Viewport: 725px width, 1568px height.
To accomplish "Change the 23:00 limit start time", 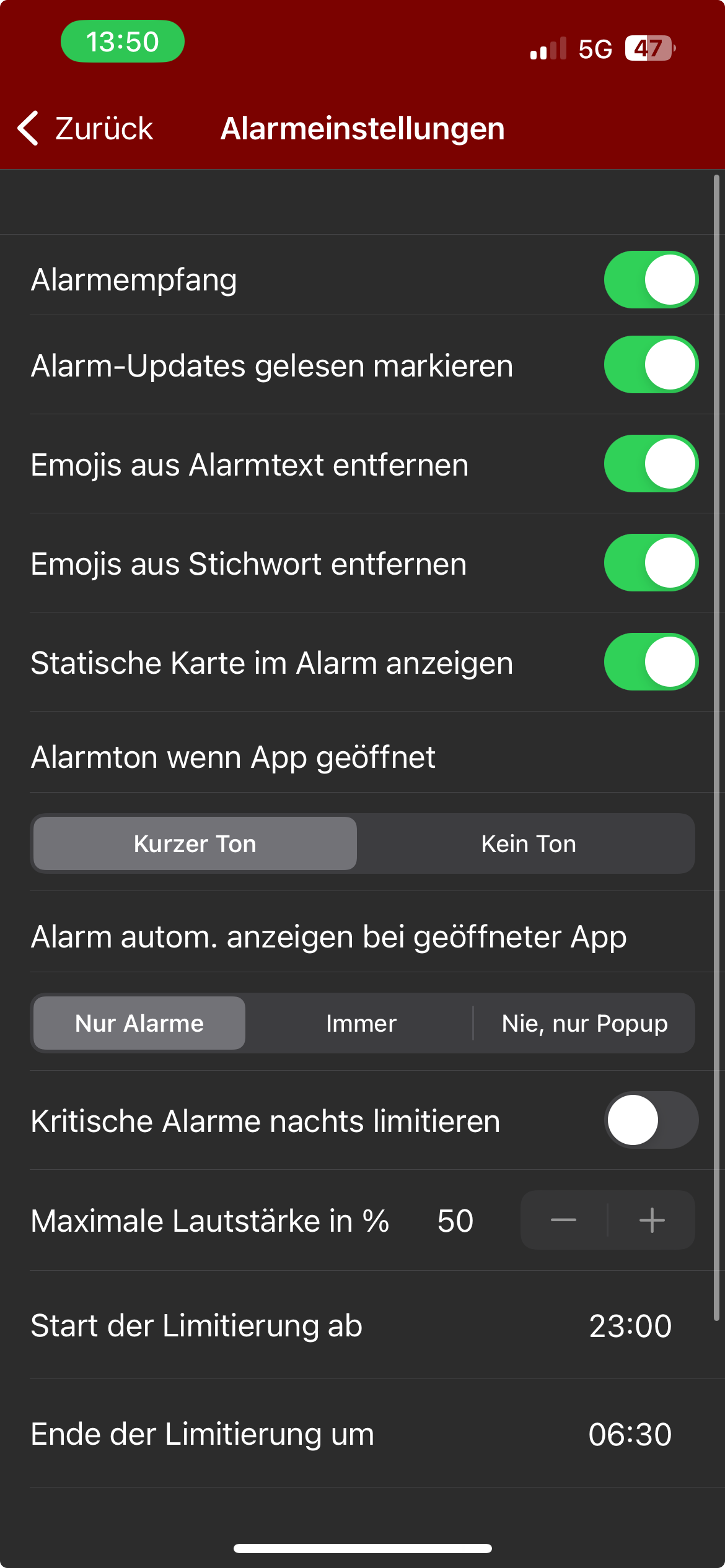I will point(630,1326).
